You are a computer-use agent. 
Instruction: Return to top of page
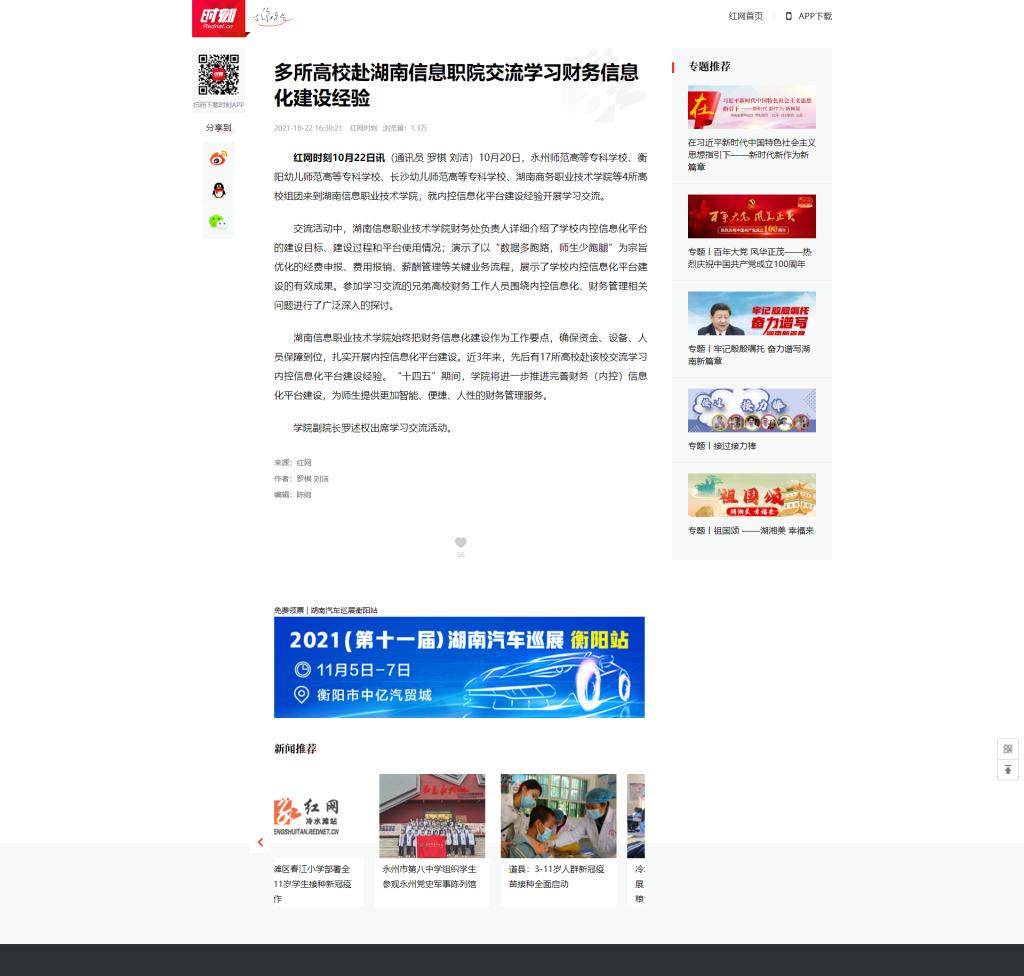pos(1007,770)
